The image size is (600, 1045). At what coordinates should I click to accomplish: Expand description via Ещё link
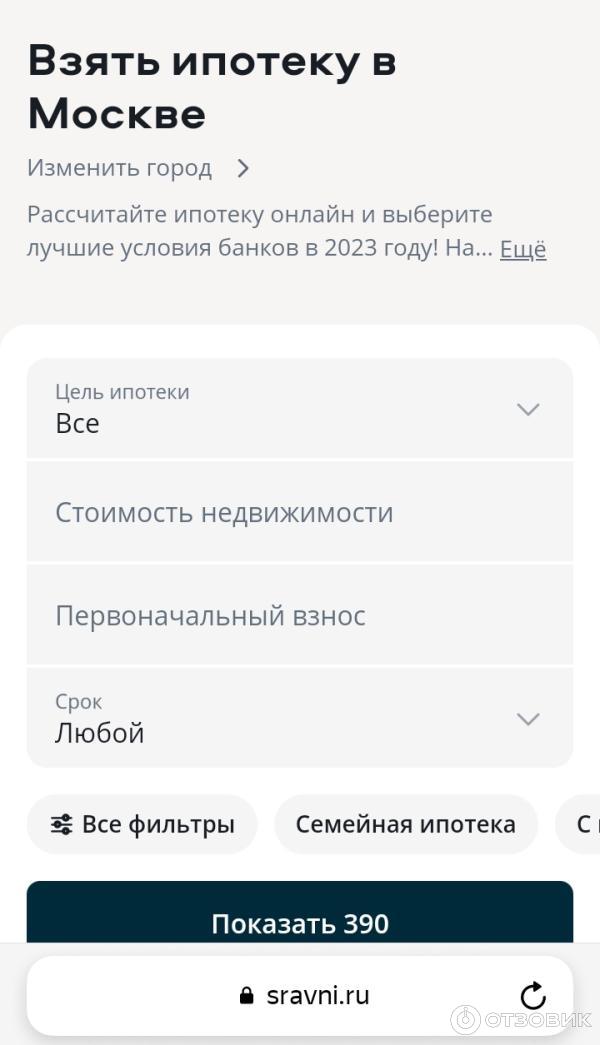pos(523,249)
